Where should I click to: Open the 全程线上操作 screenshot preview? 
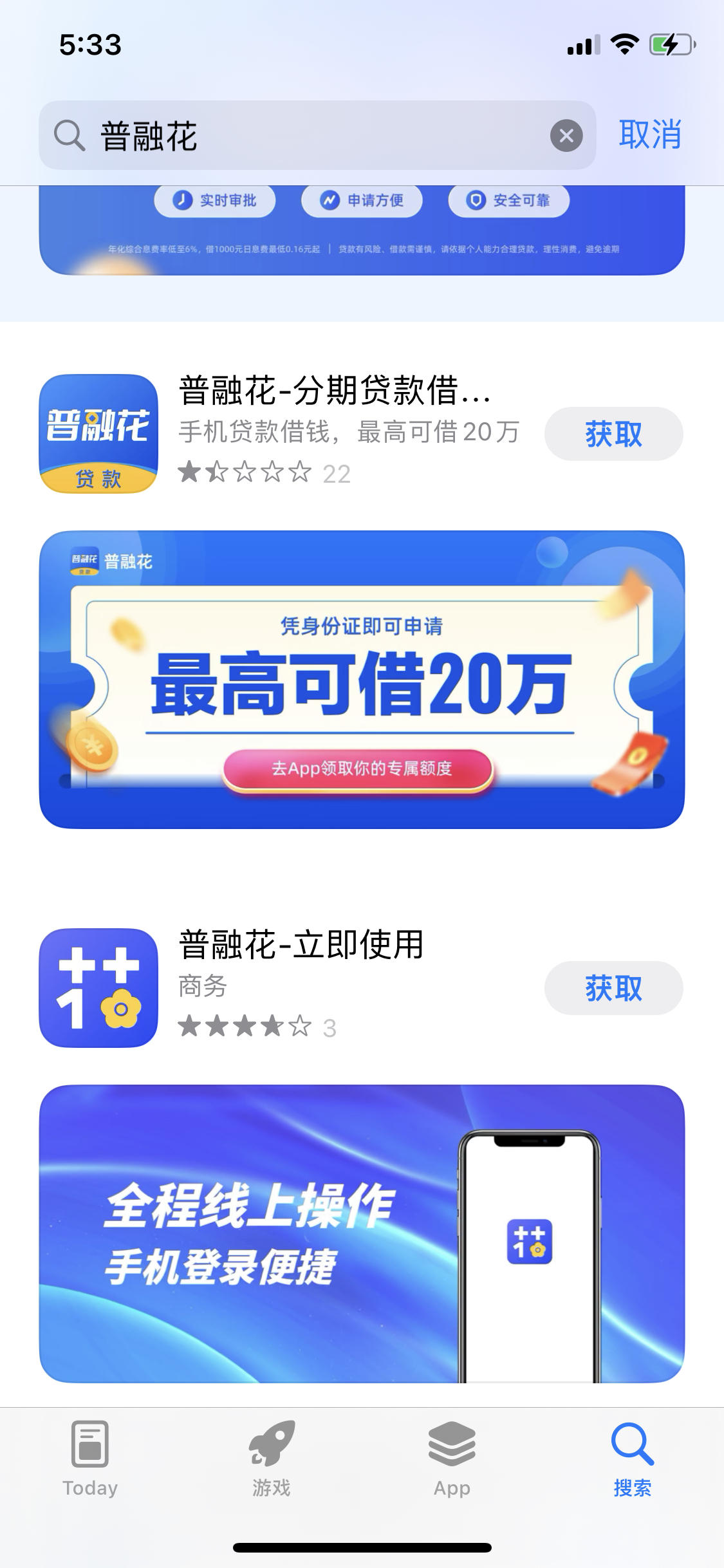point(362,1229)
